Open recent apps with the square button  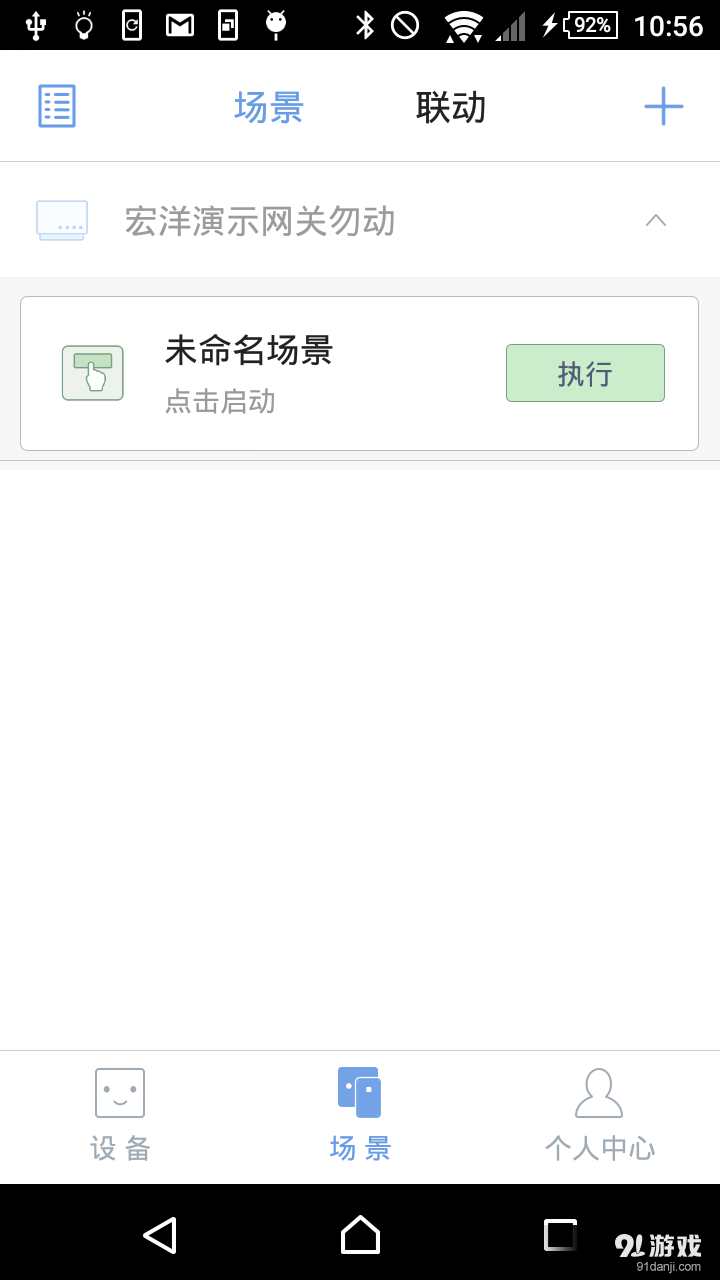(558, 1233)
